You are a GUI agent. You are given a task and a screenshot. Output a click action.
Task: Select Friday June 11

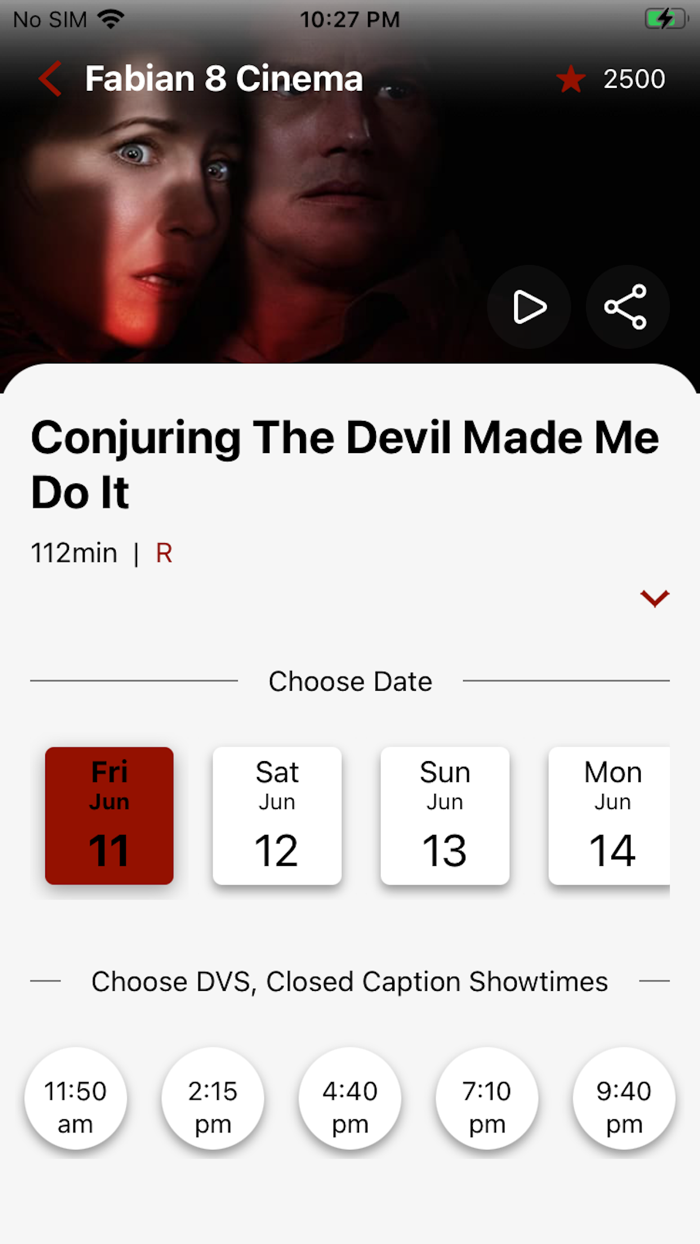109,816
